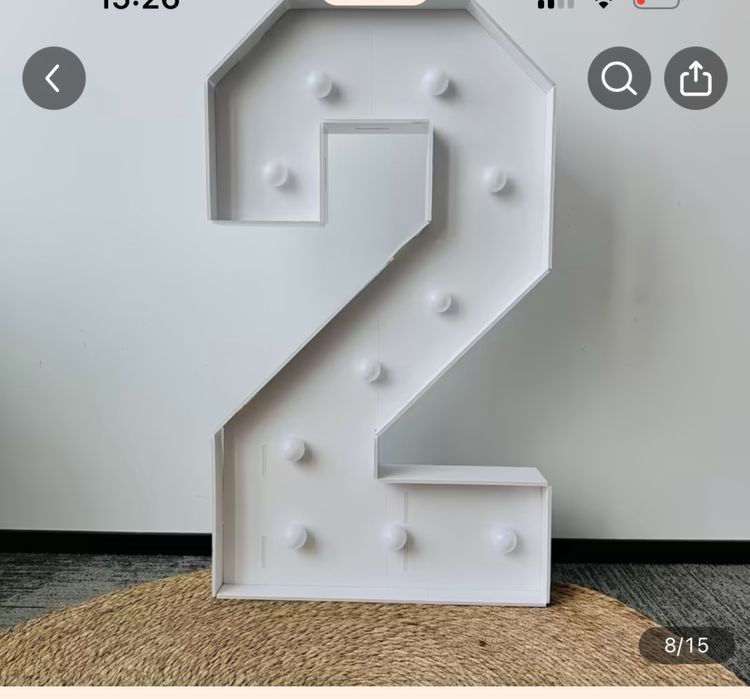Viewport: 750px width, 699px height.
Task: Go back using the arrow button
Action: 54,78
